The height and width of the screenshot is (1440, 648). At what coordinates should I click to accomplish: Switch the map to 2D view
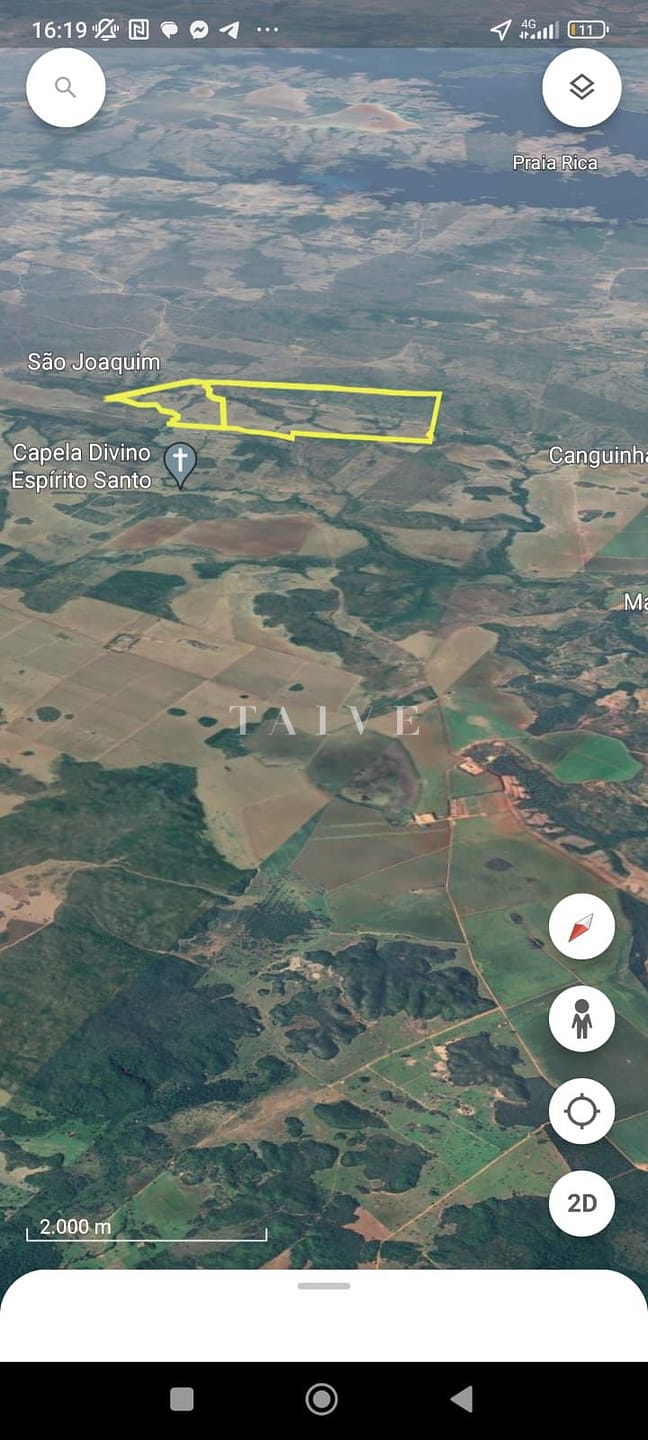pyautogui.click(x=582, y=1203)
